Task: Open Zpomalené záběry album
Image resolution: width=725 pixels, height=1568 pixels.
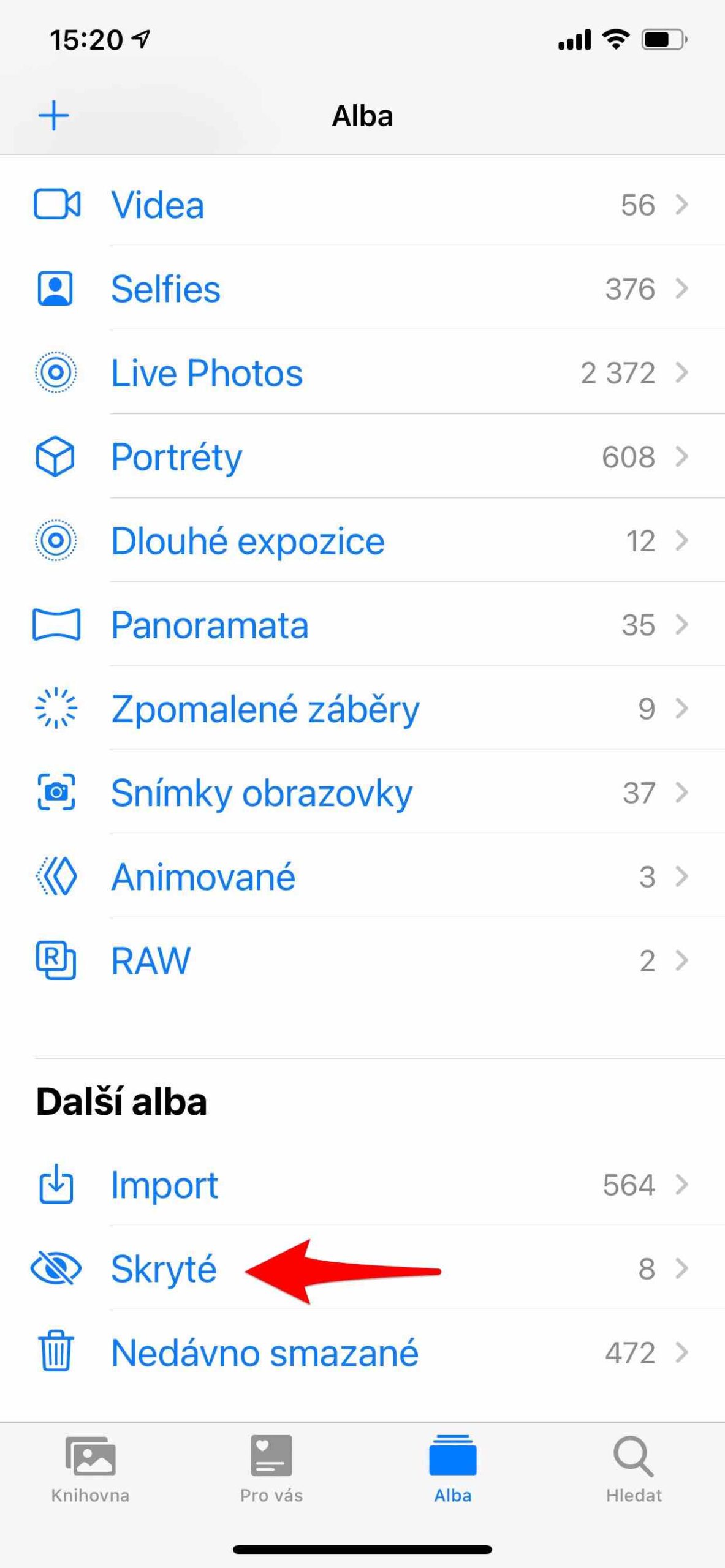Action: point(265,709)
